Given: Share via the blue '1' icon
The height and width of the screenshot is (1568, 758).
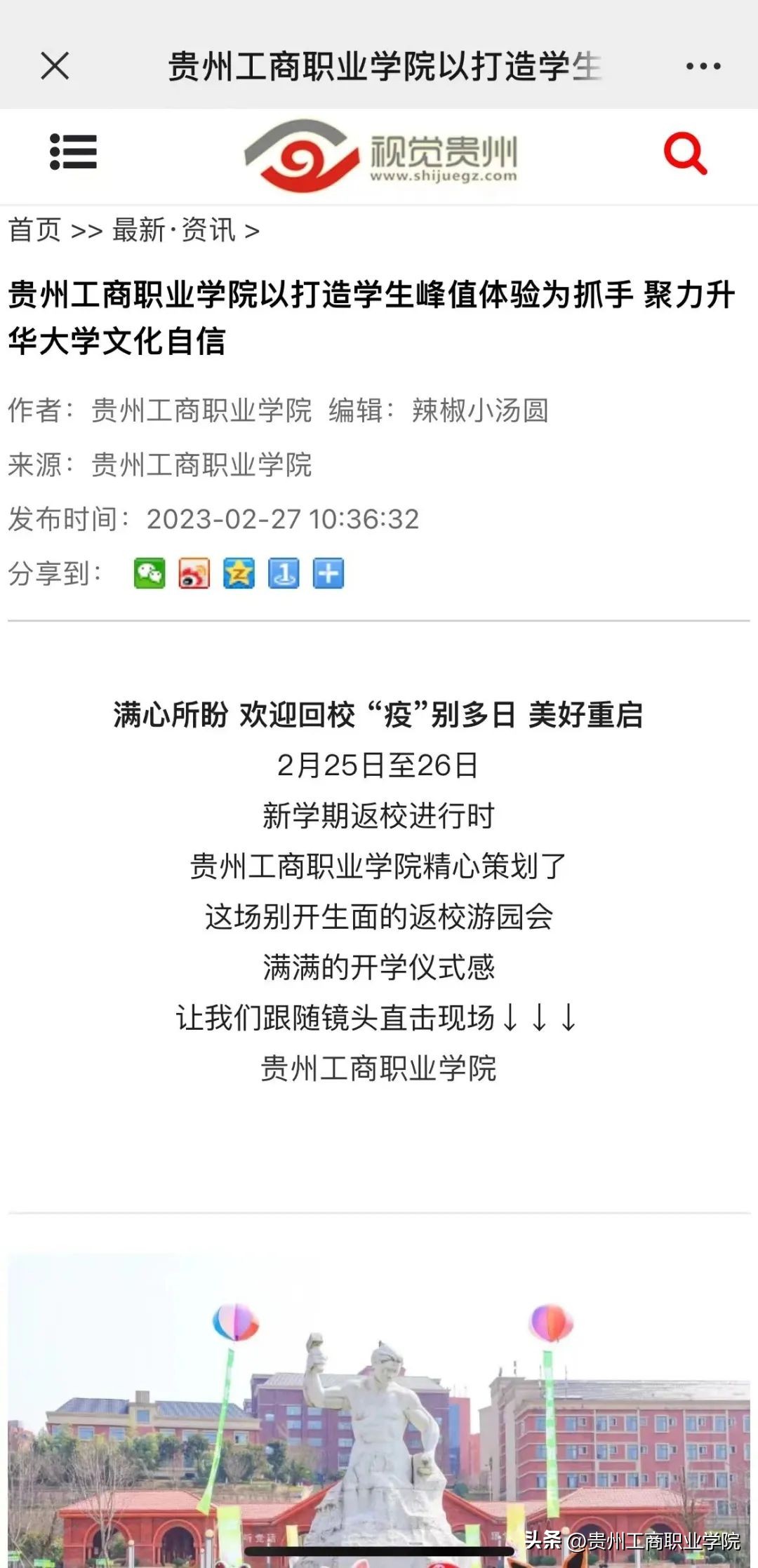Looking at the screenshot, I should 284,573.
